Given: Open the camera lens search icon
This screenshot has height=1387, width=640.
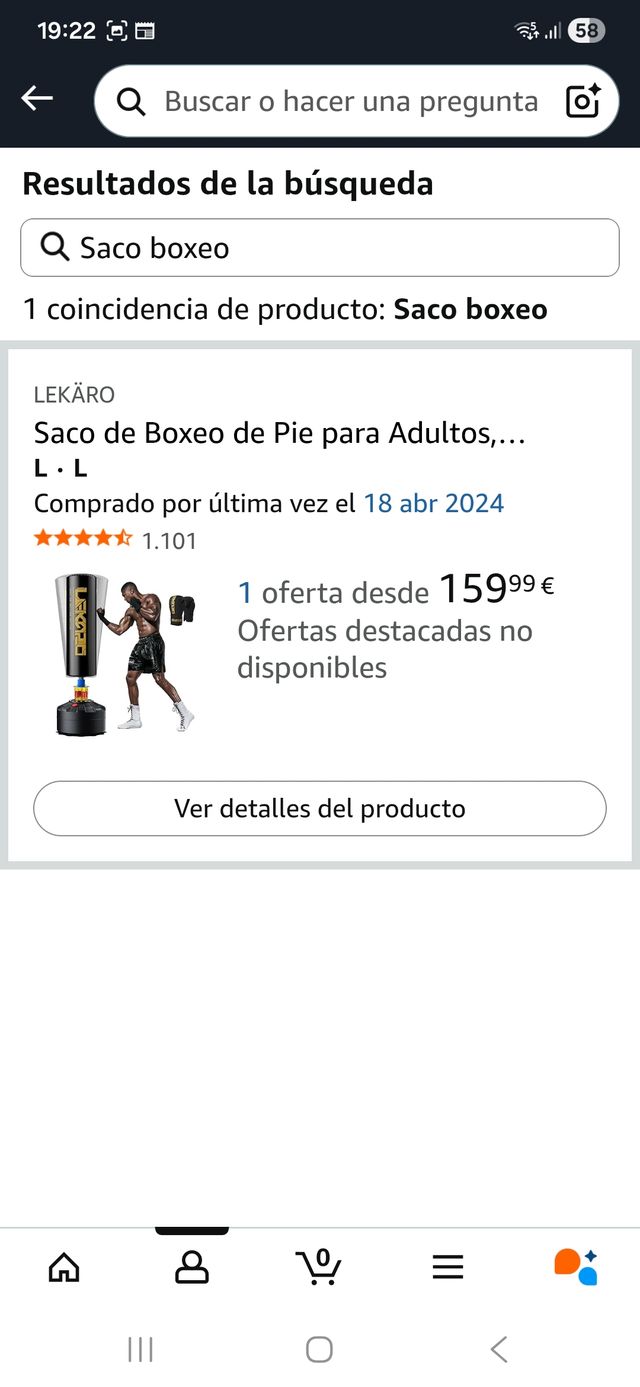Looking at the screenshot, I should coord(582,101).
